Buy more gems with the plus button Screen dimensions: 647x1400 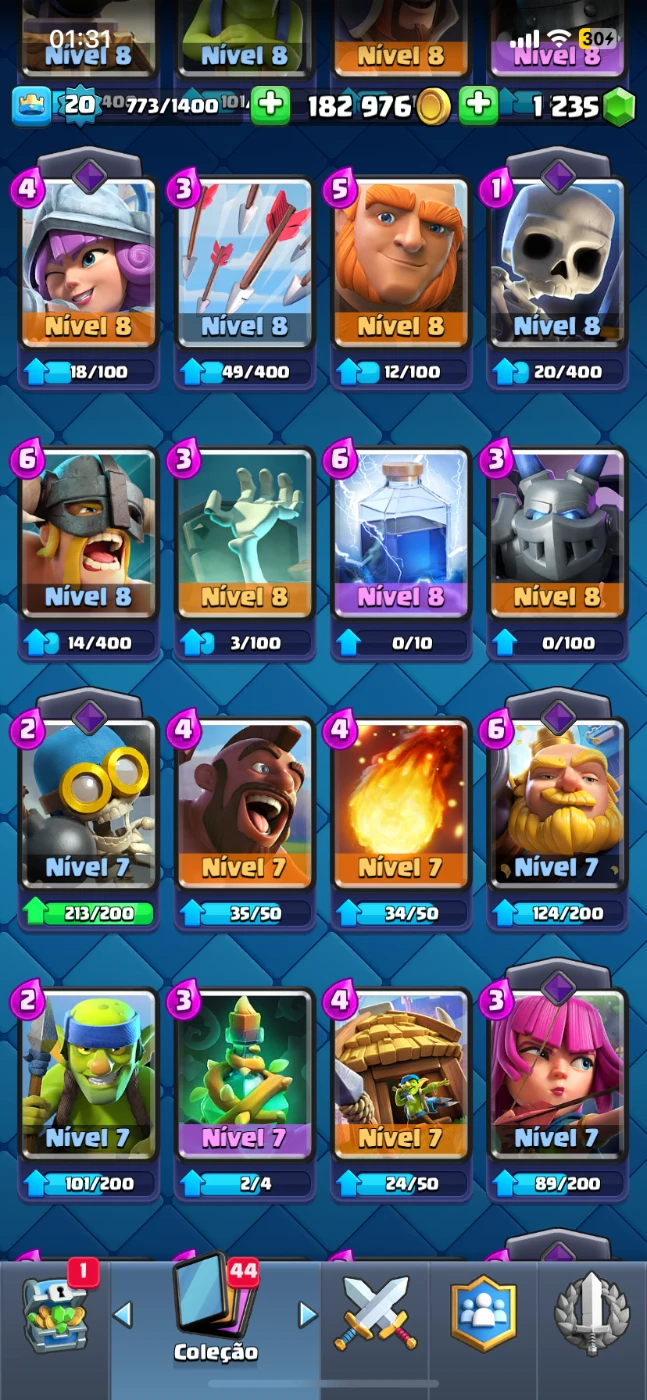[x=479, y=105]
